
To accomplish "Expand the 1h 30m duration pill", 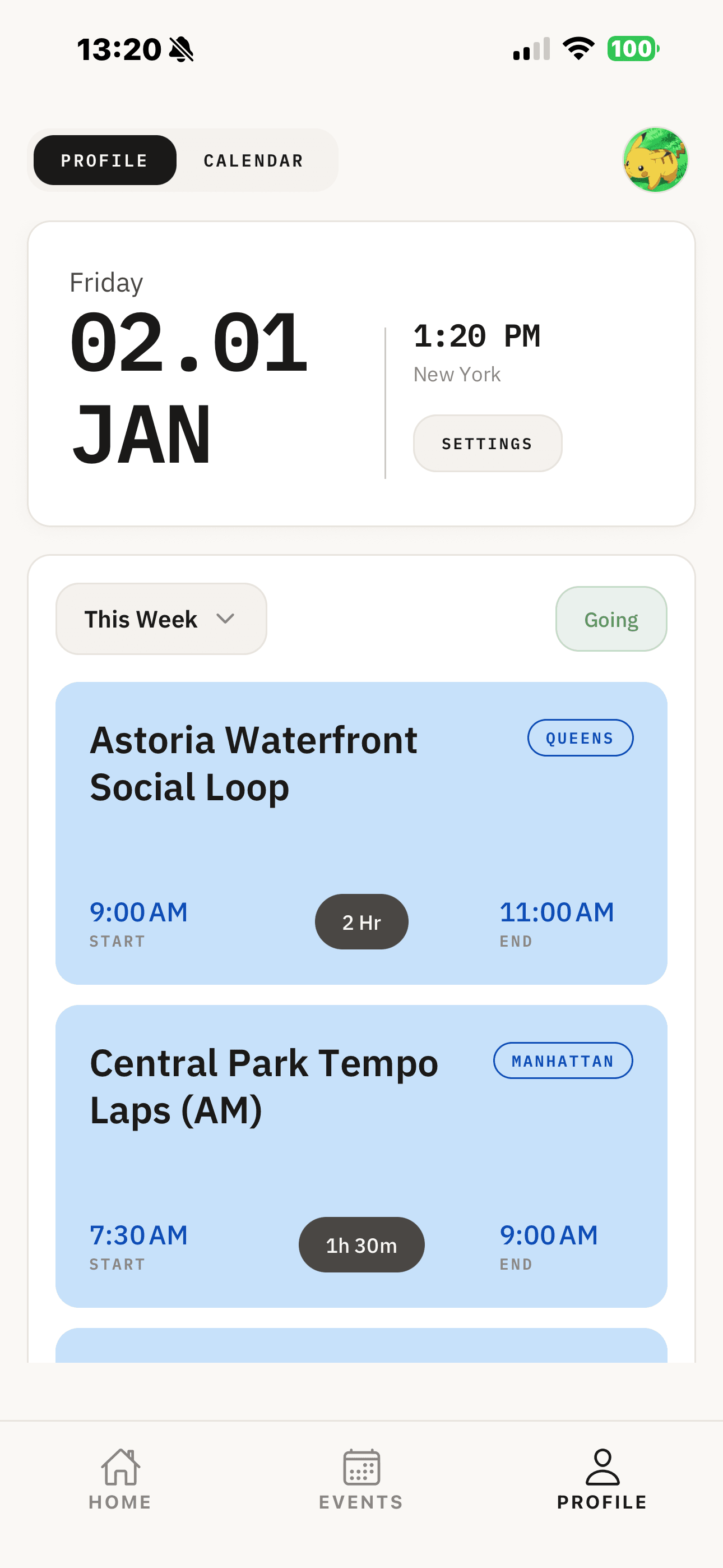I will coord(361,1245).
